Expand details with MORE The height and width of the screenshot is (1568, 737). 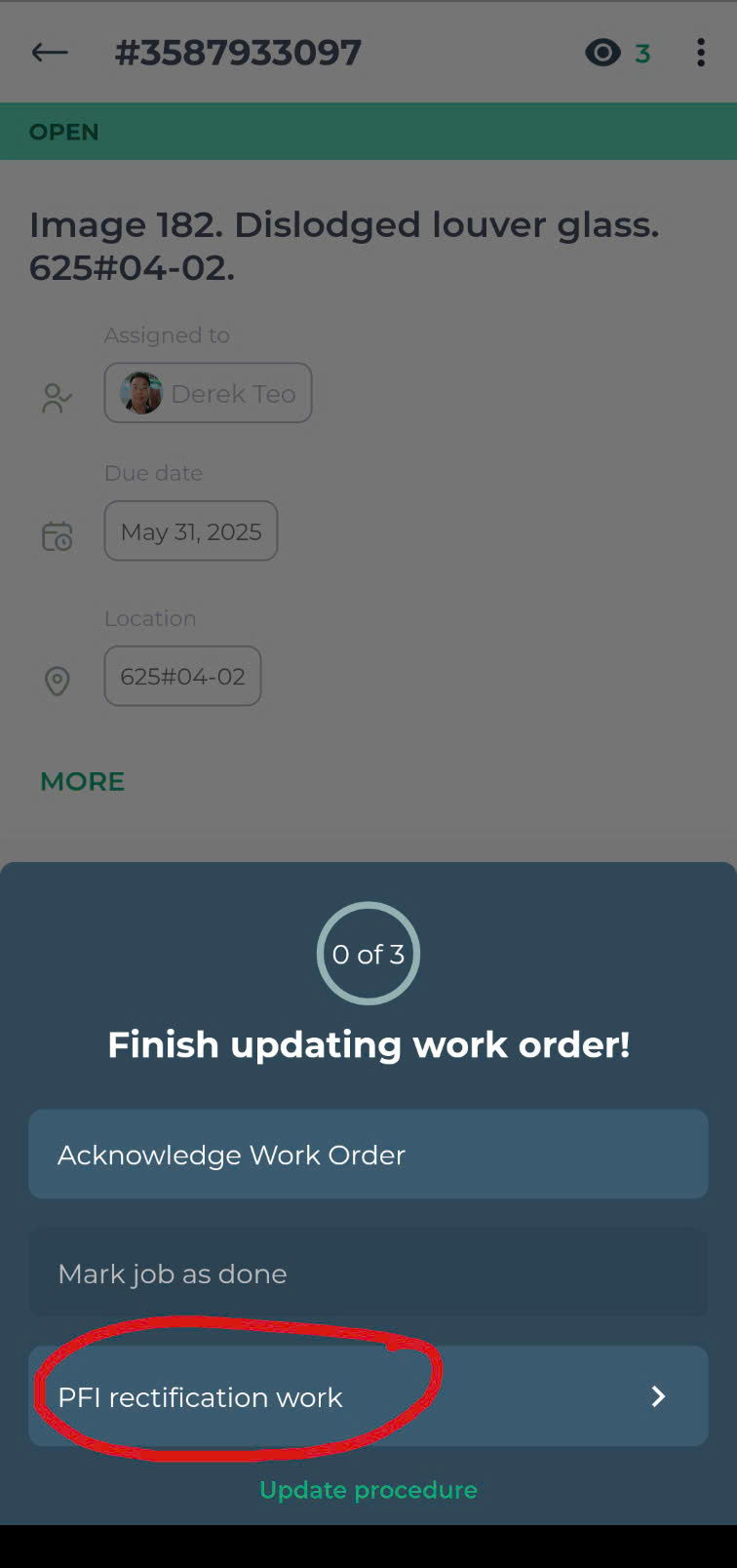82,781
